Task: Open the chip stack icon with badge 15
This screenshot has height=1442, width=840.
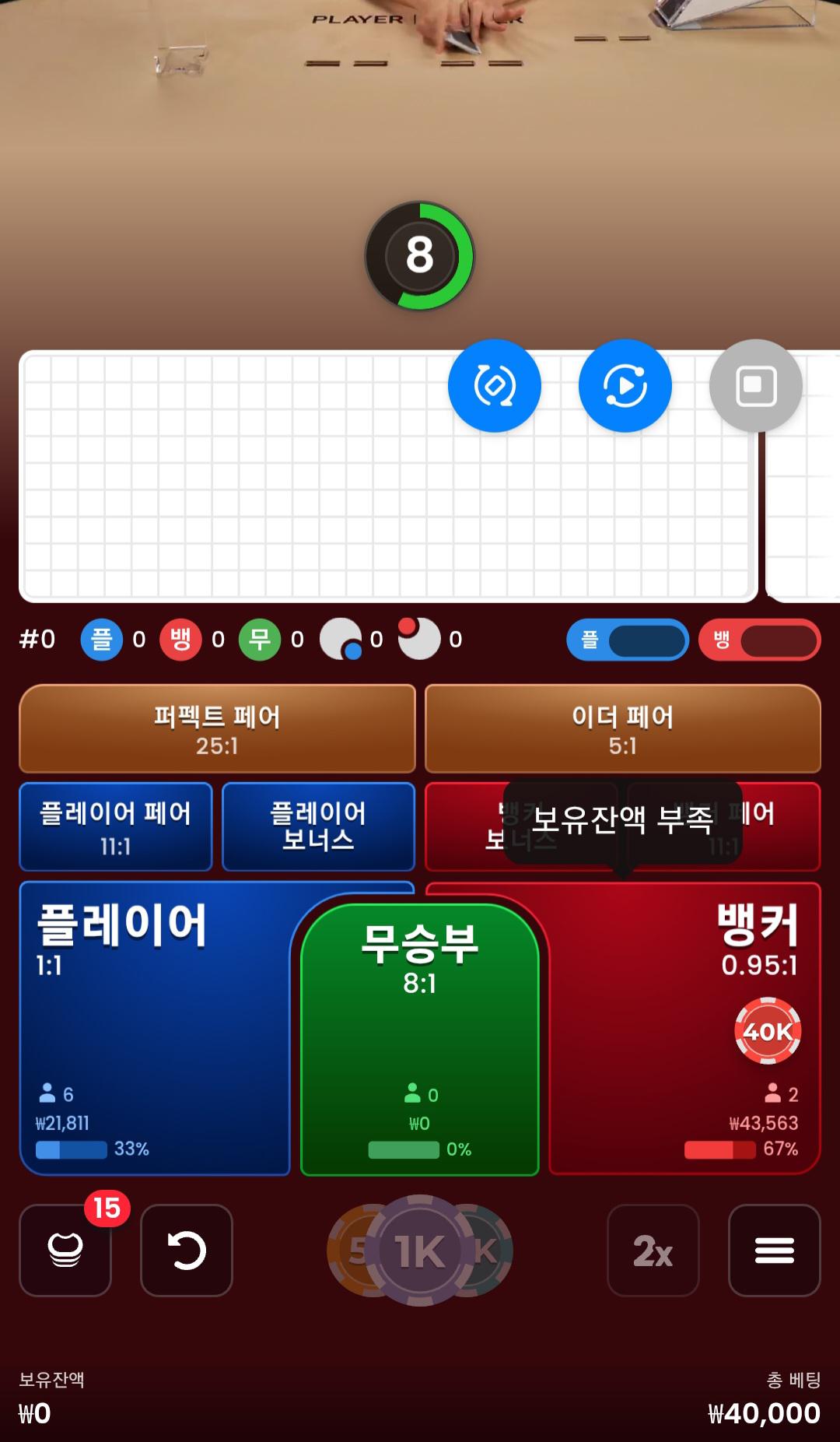Action: point(65,1251)
